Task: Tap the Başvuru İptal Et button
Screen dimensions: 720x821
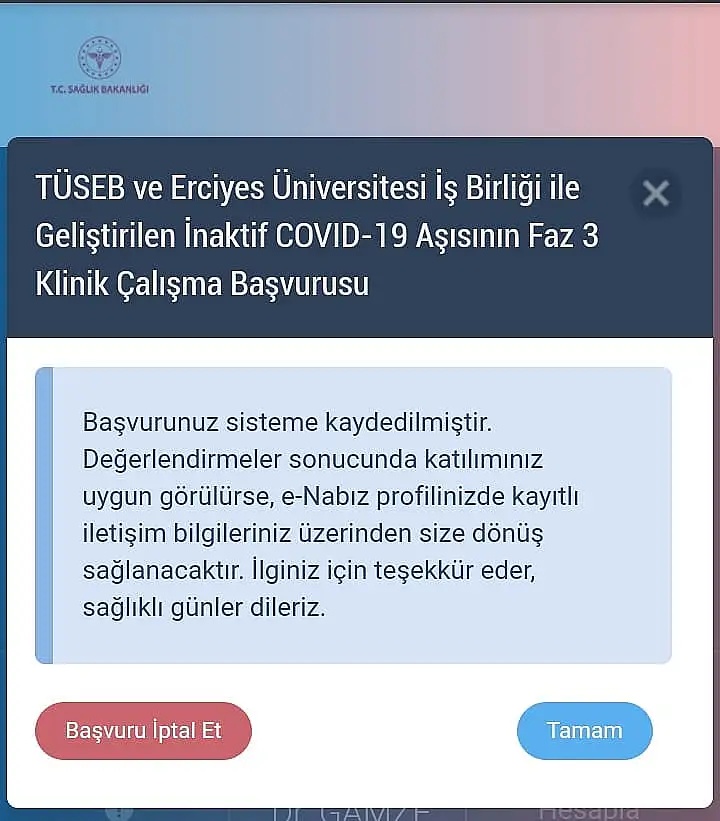Action: [x=143, y=730]
